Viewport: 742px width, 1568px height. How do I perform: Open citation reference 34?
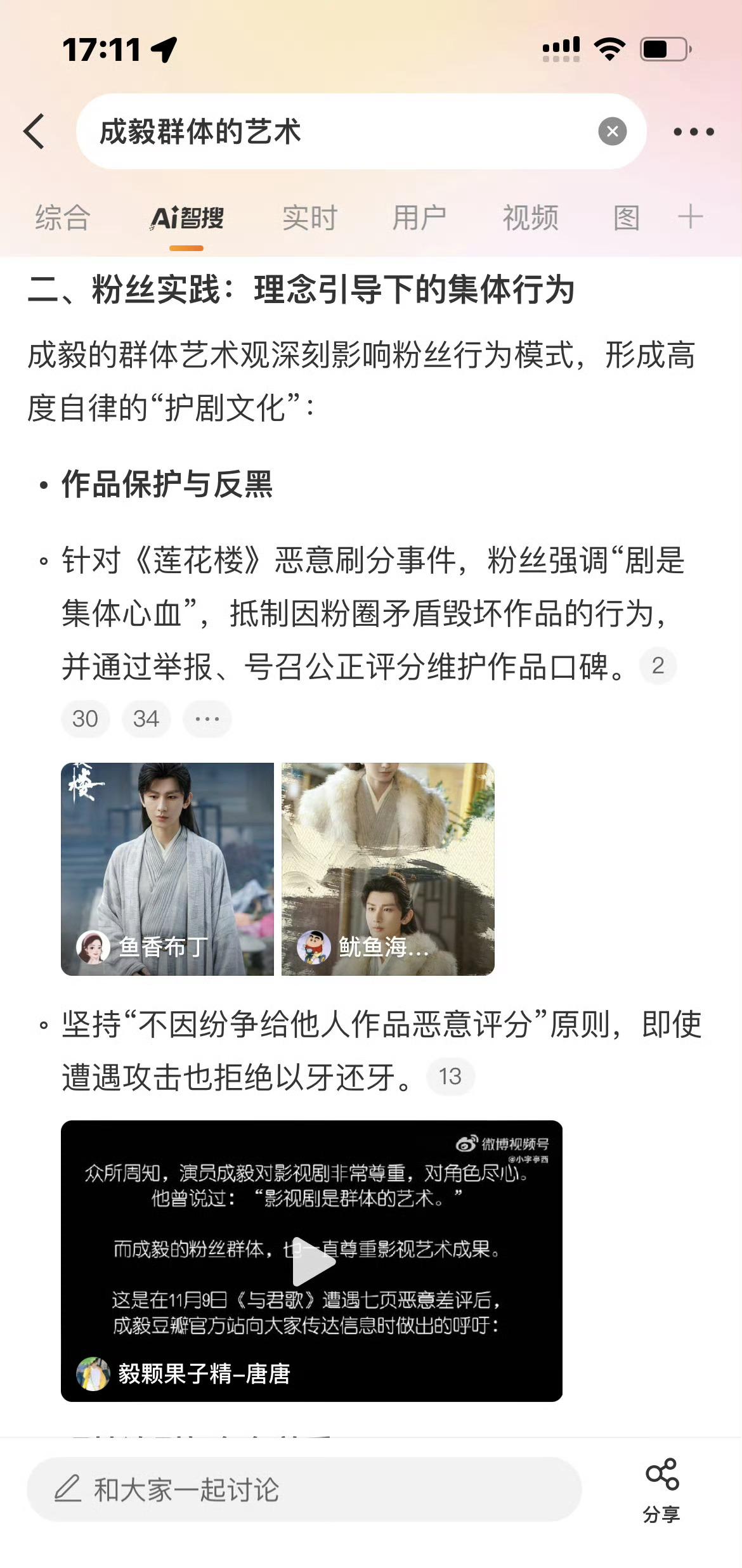point(146,719)
